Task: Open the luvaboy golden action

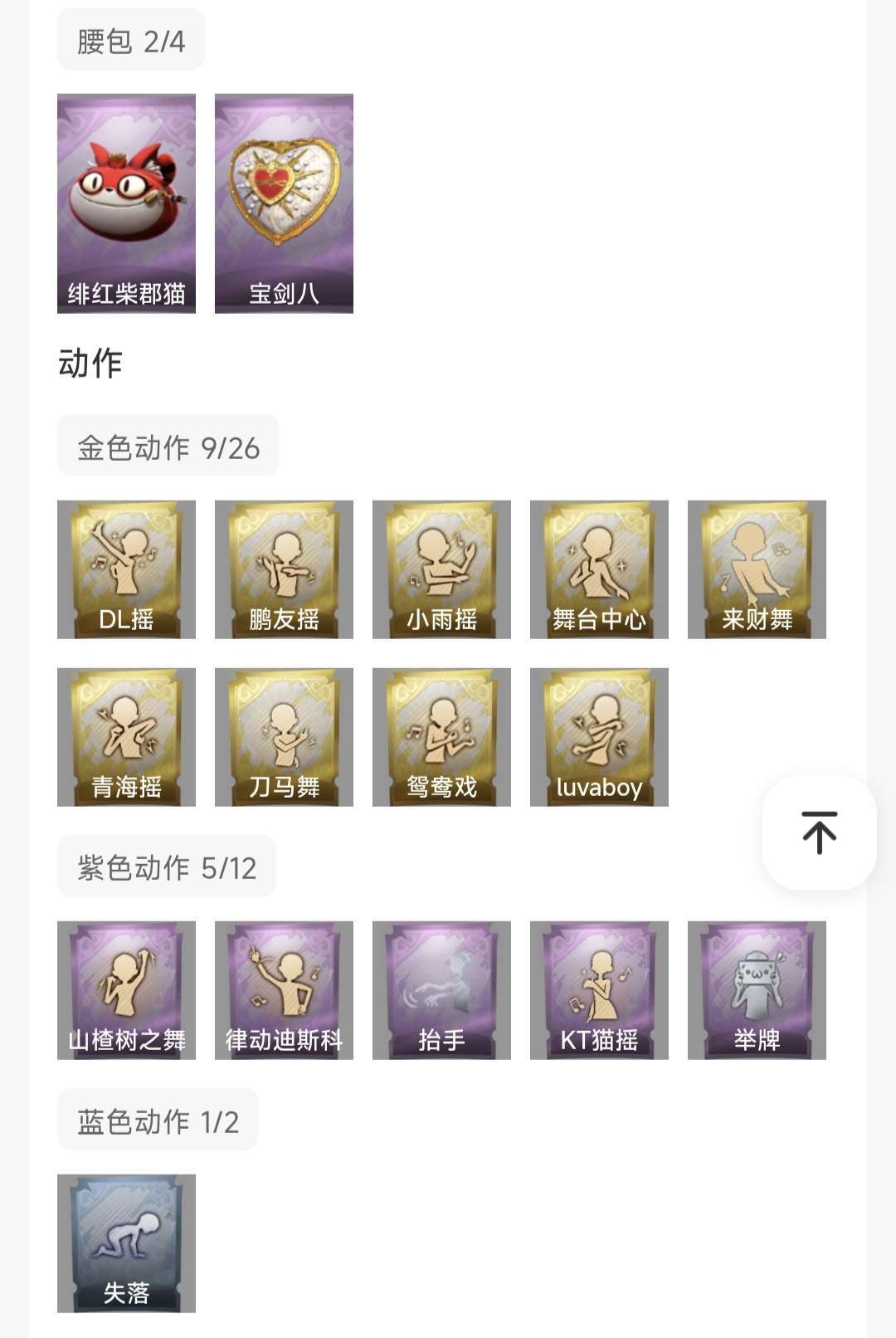Action: click(x=599, y=735)
